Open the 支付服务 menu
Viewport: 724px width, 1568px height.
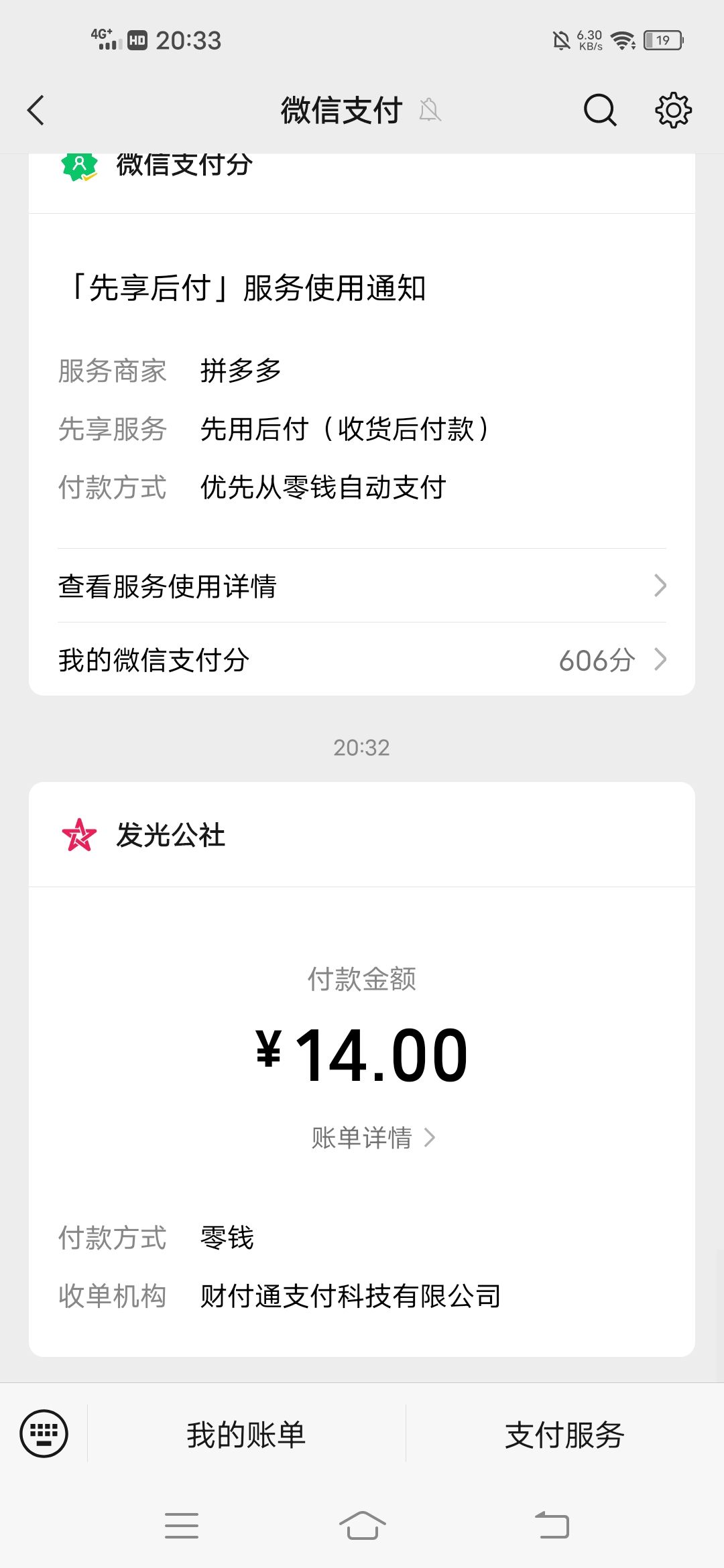564,1435
